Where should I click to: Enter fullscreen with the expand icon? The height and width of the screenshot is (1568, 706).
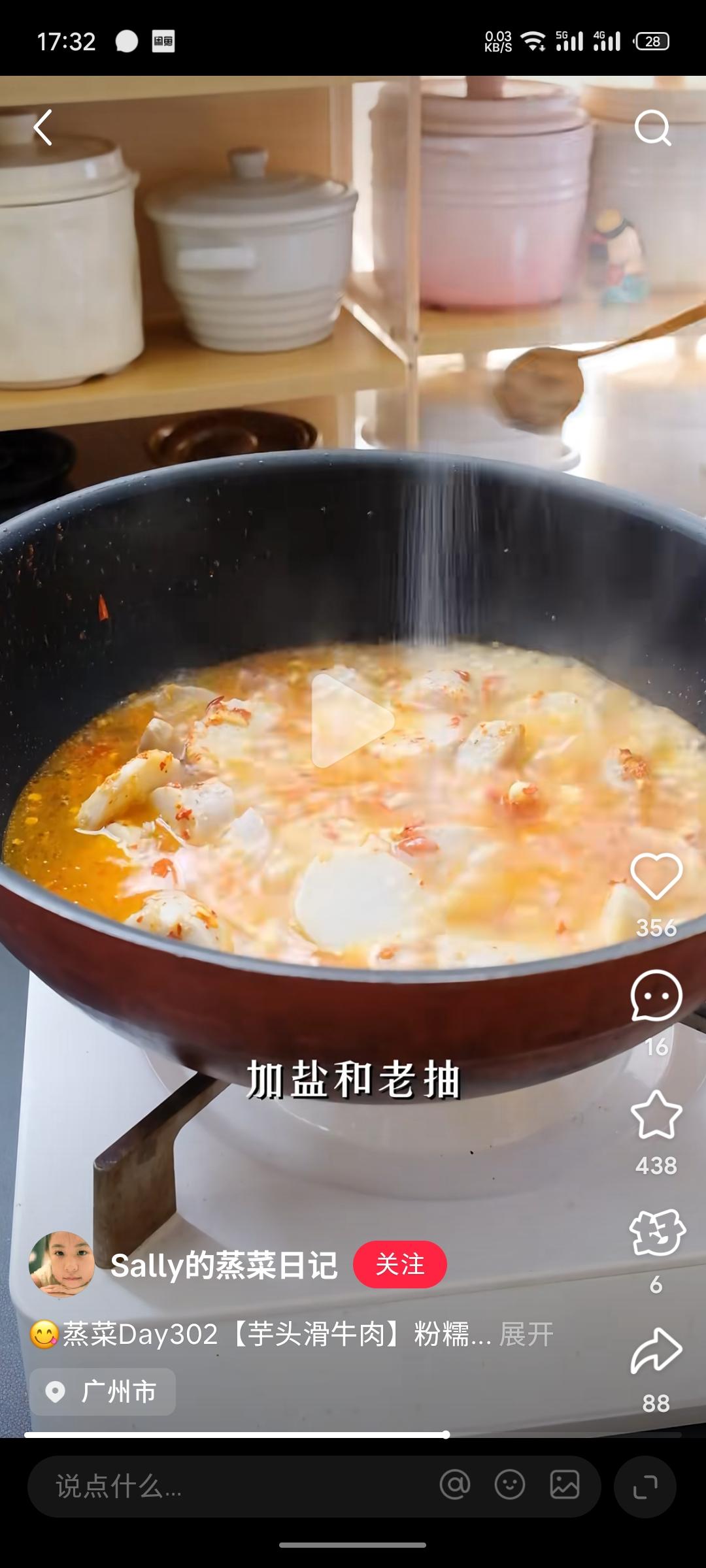click(x=645, y=1486)
